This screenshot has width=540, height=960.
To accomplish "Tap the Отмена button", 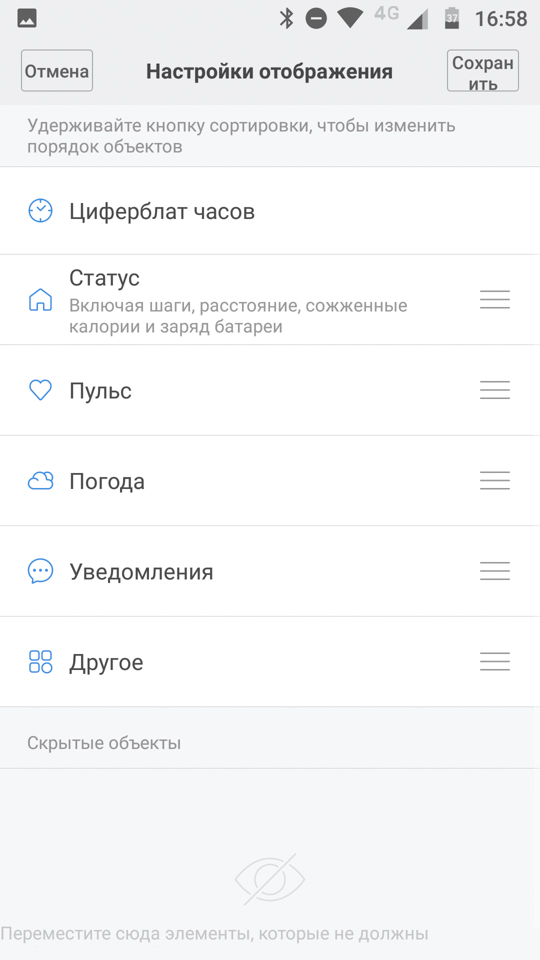I will (x=57, y=71).
